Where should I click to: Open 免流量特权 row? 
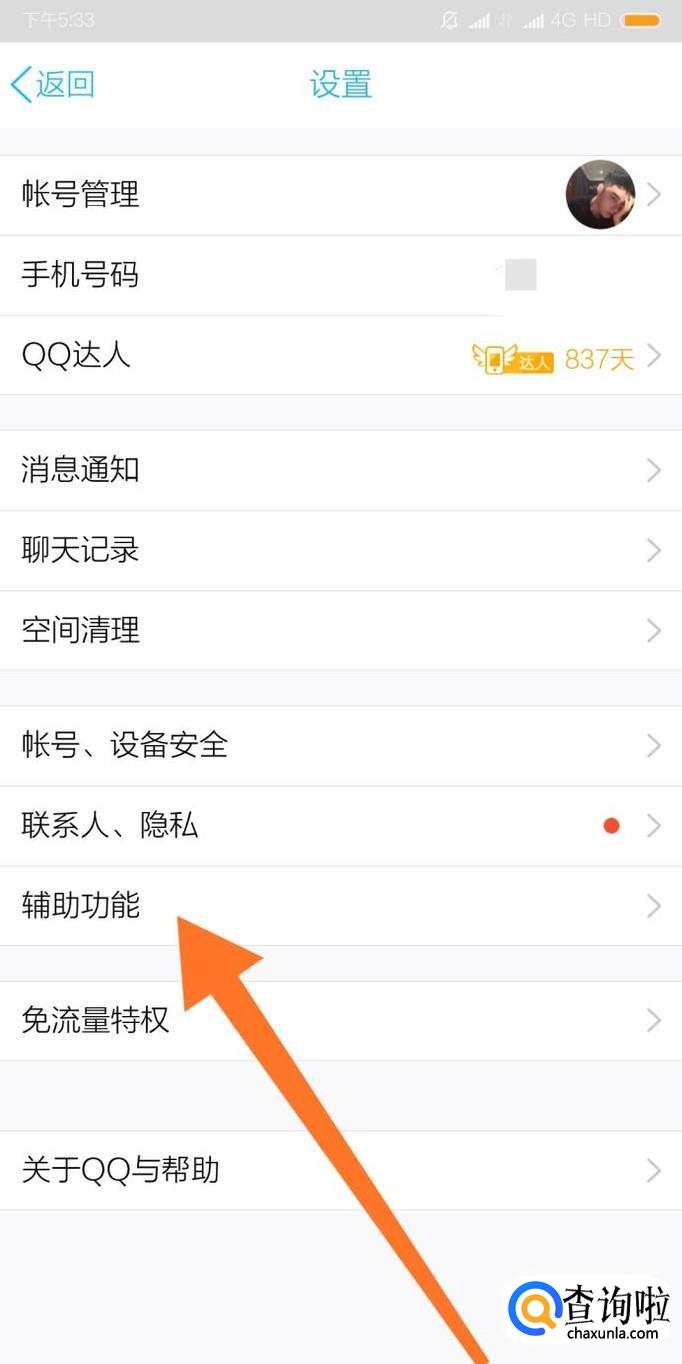coord(341,1020)
